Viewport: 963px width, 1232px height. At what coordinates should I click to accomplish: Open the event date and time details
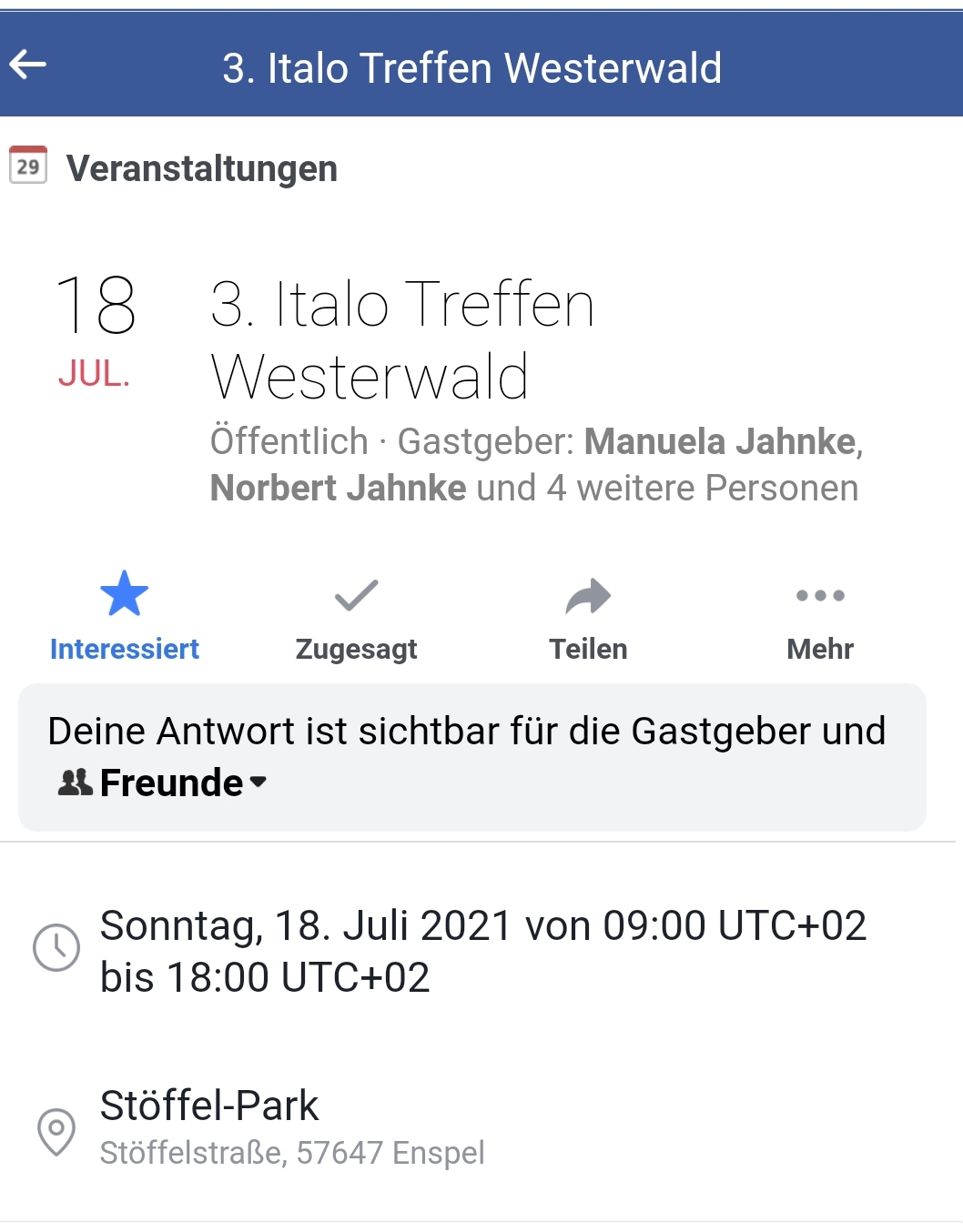click(482, 951)
